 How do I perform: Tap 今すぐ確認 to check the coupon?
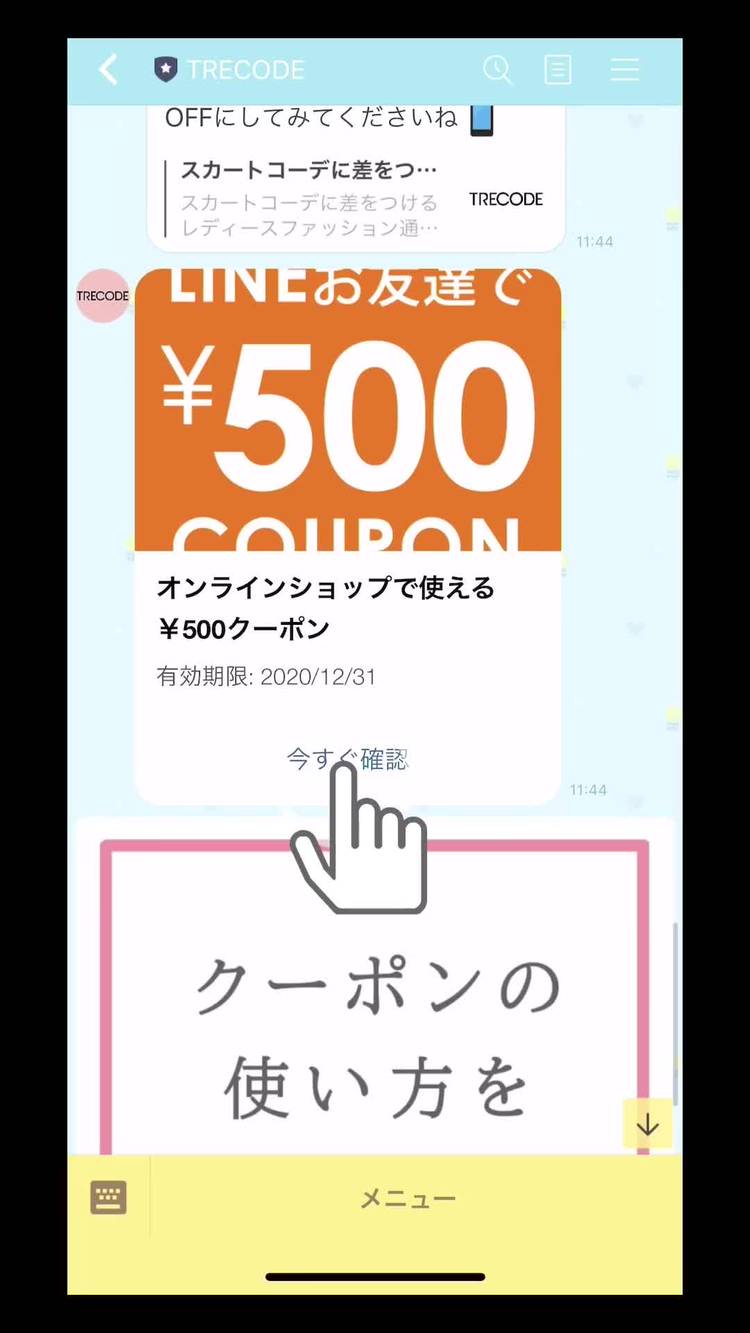pyautogui.click(x=348, y=759)
